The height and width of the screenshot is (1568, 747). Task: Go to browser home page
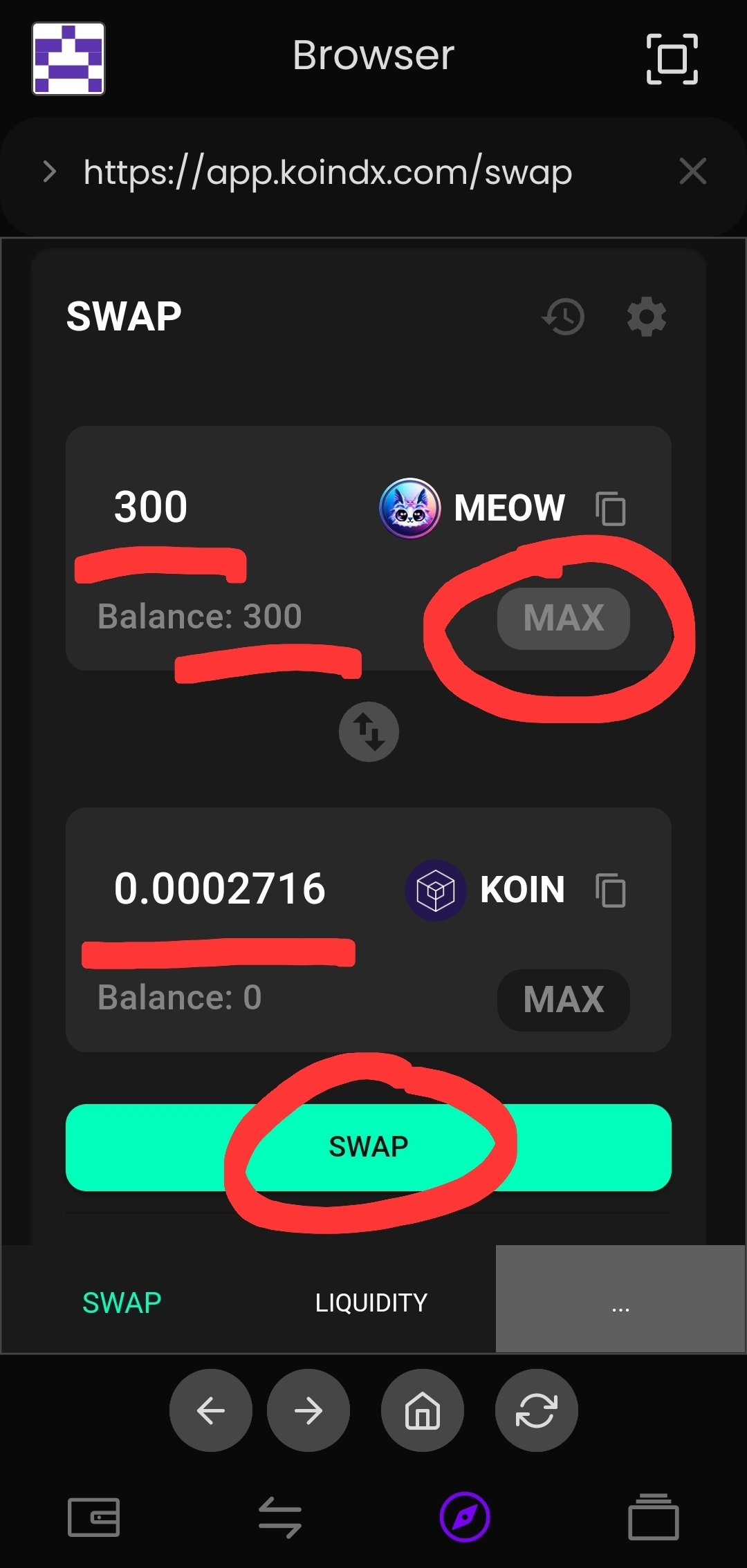[x=422, y=1410]
